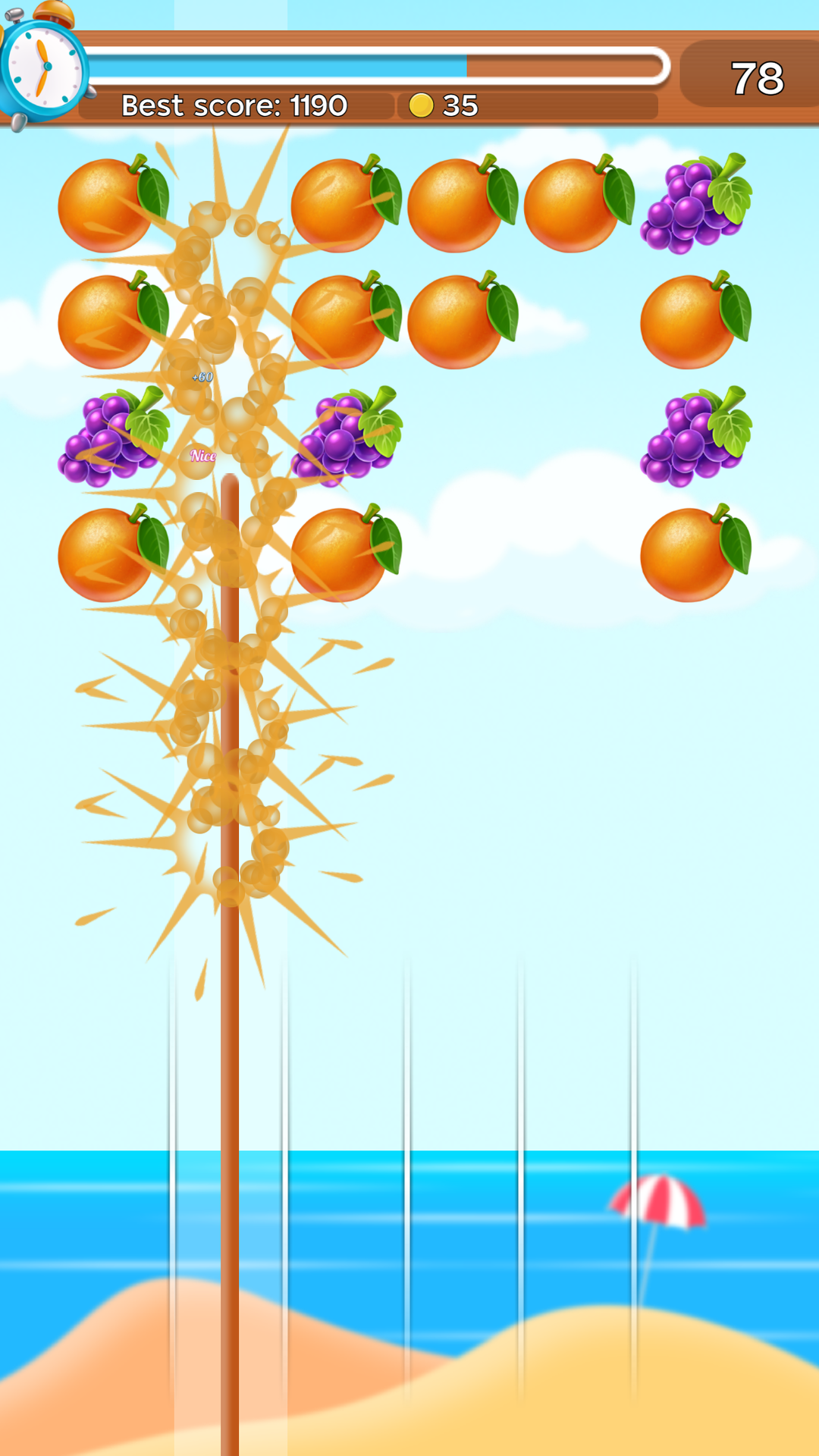Tap the grape bunch between two right-side oranges
Viewport: 819px width, 1456px height.
(695, 438)
